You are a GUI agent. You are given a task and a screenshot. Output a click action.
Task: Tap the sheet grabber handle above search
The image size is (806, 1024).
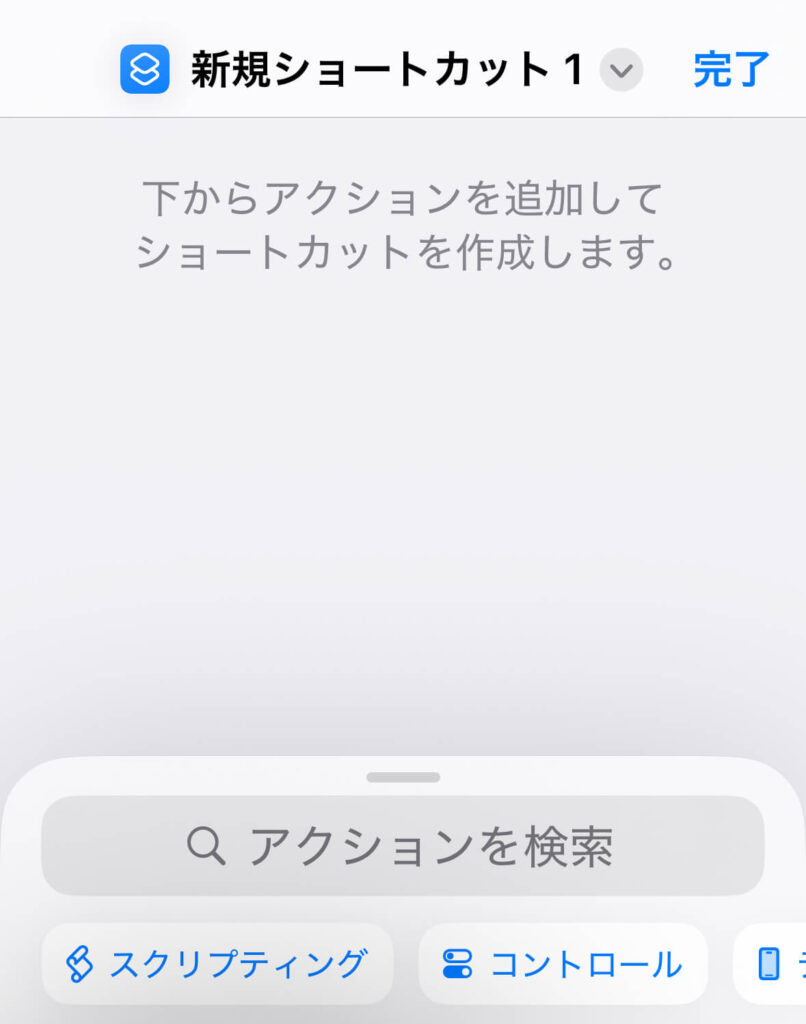(403, 777)
